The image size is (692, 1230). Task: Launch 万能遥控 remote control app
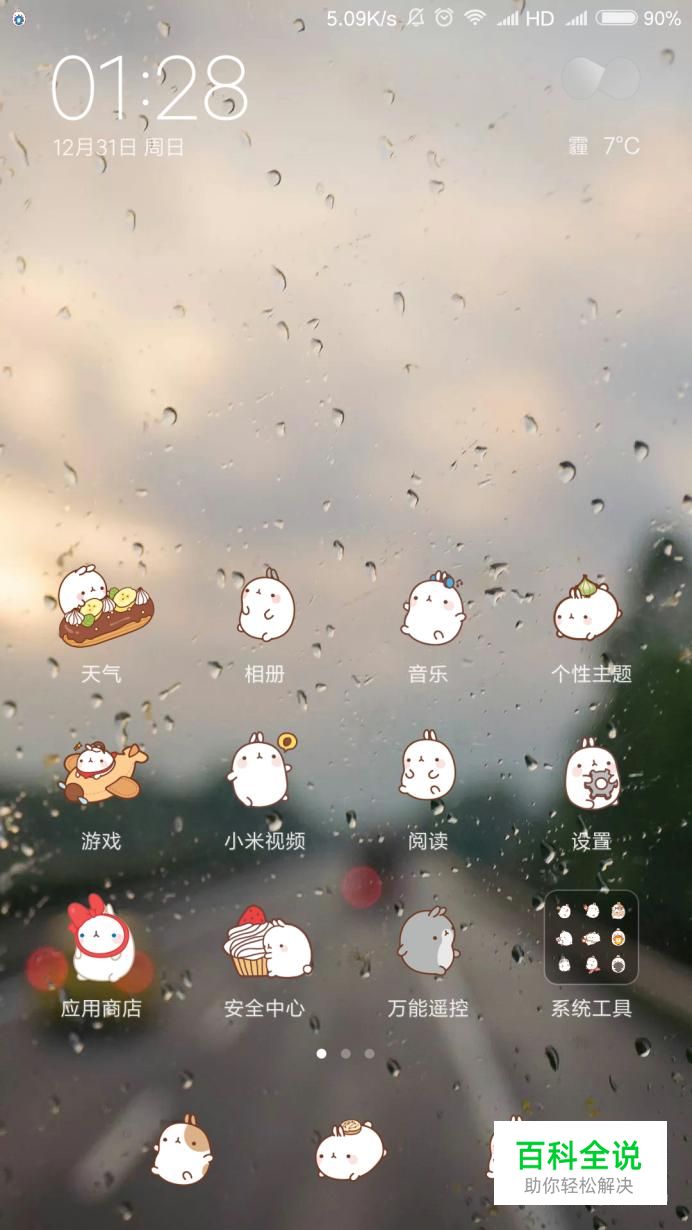[428, 940]
